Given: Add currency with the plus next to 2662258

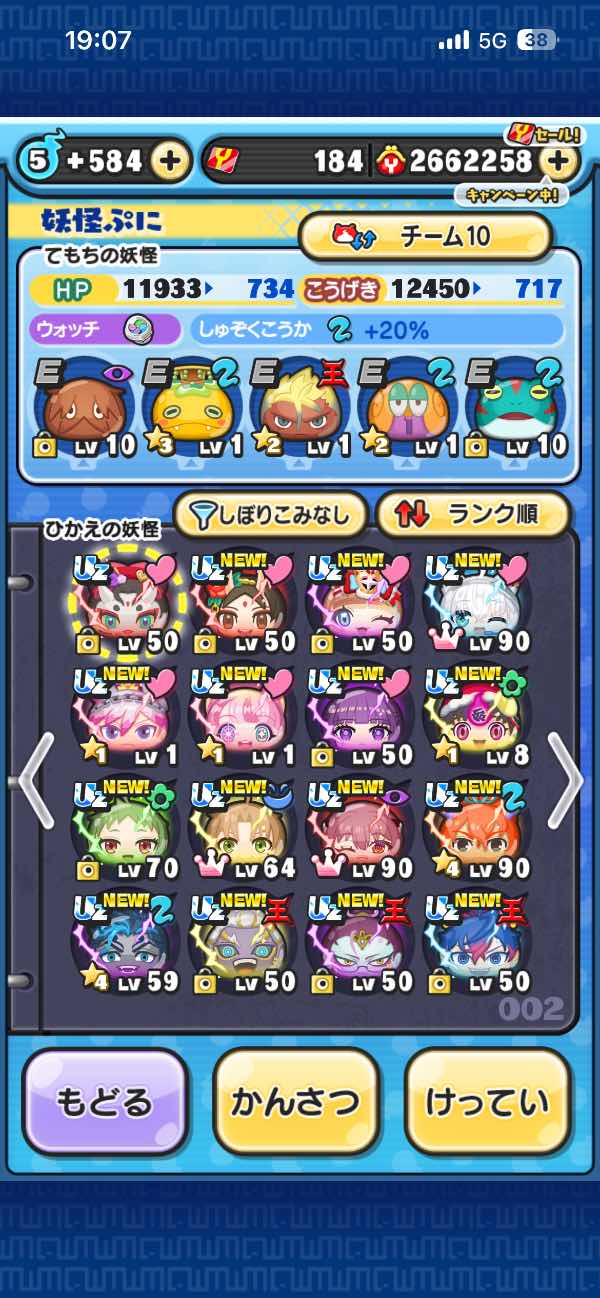Looking at the screenshot, I should (x=561, y=161).
